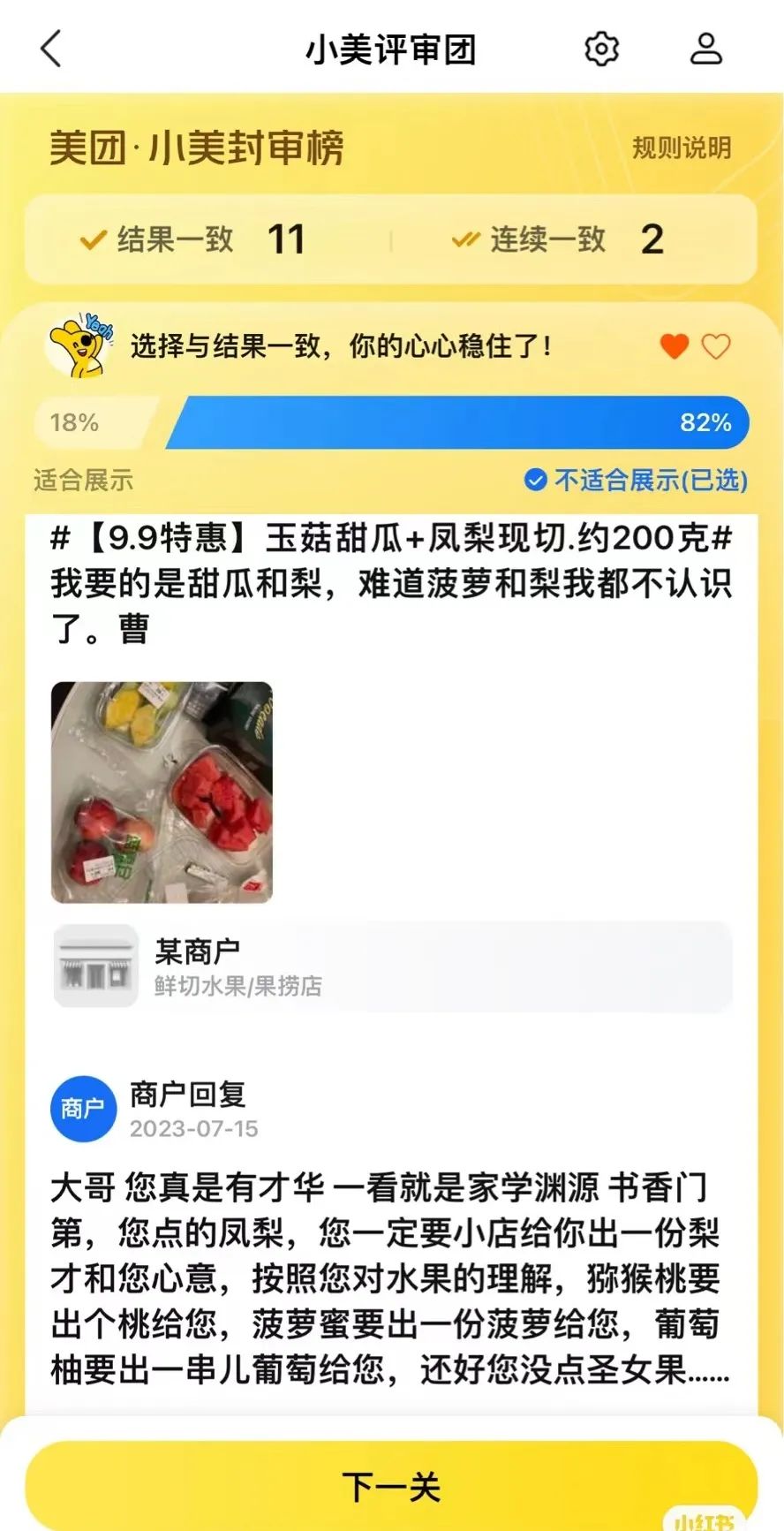Open the 小美评审团 title tab
784x1531 pixels.
pyautogui.click(x=392, y=49)
